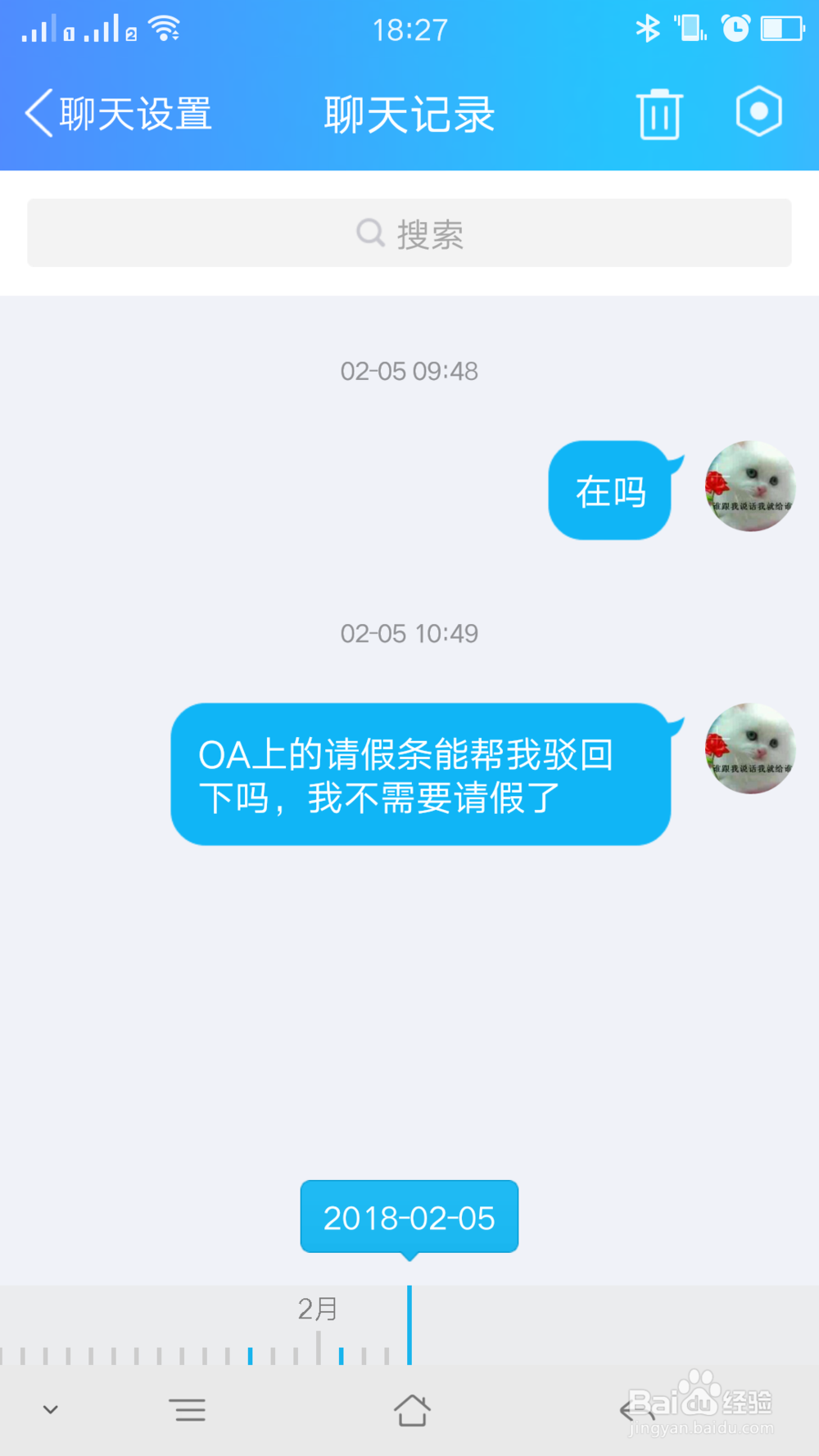The image size is (819, 1456).
Task: Open the delete chat history trash icon
Action: click(658, 112)
